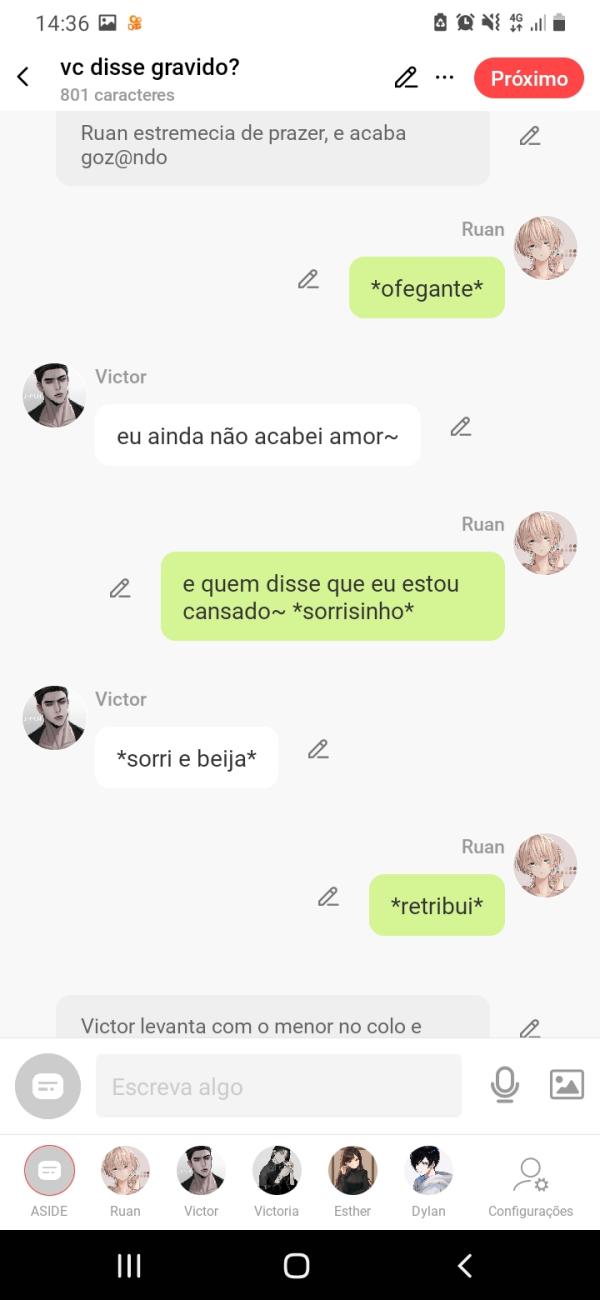Edit the "*retribui*" message

[328, 897]
